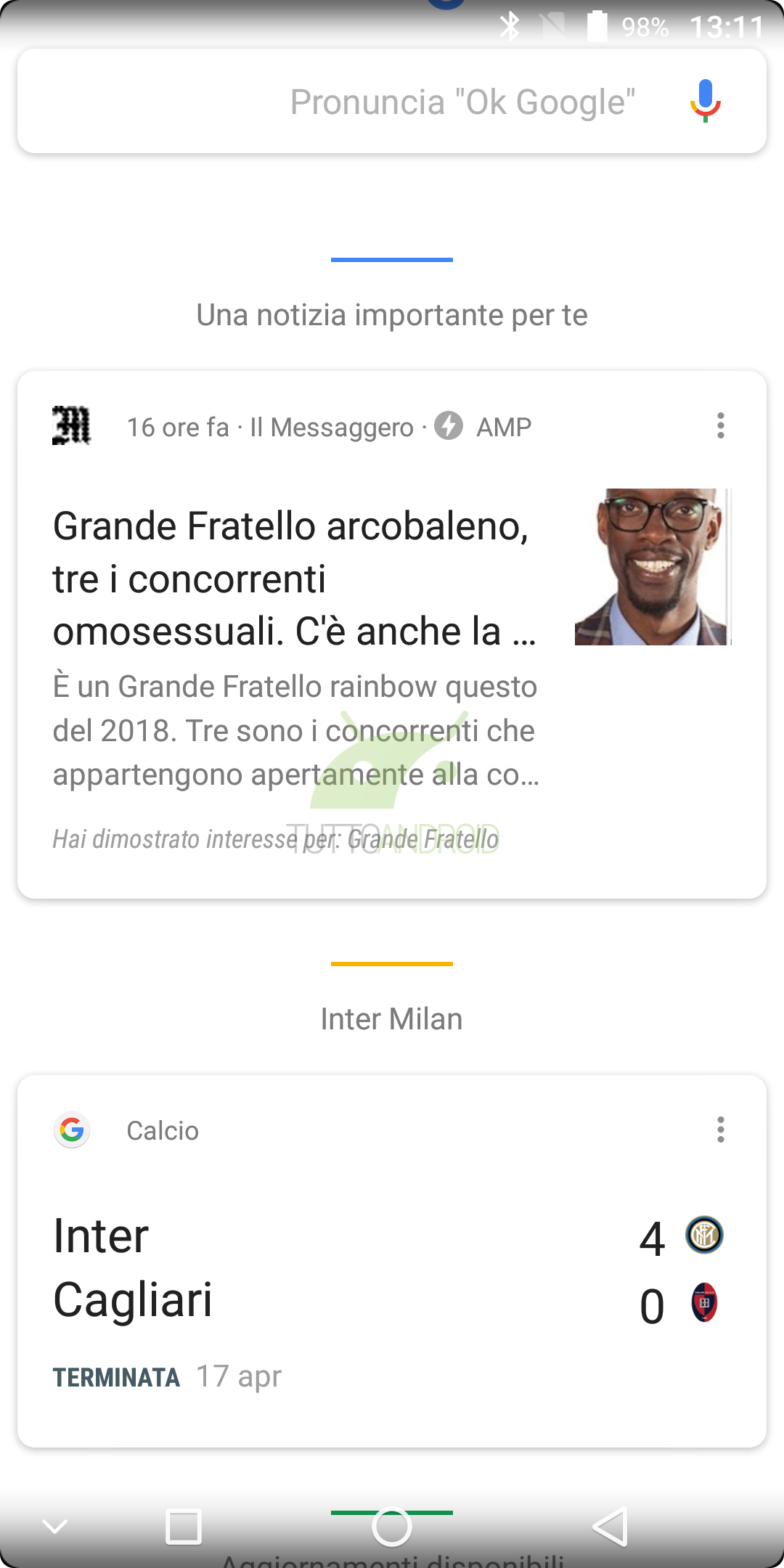Go back with the navigation bar arrow
This screenshot has height=1568, width=784.
pos(610,1527)
